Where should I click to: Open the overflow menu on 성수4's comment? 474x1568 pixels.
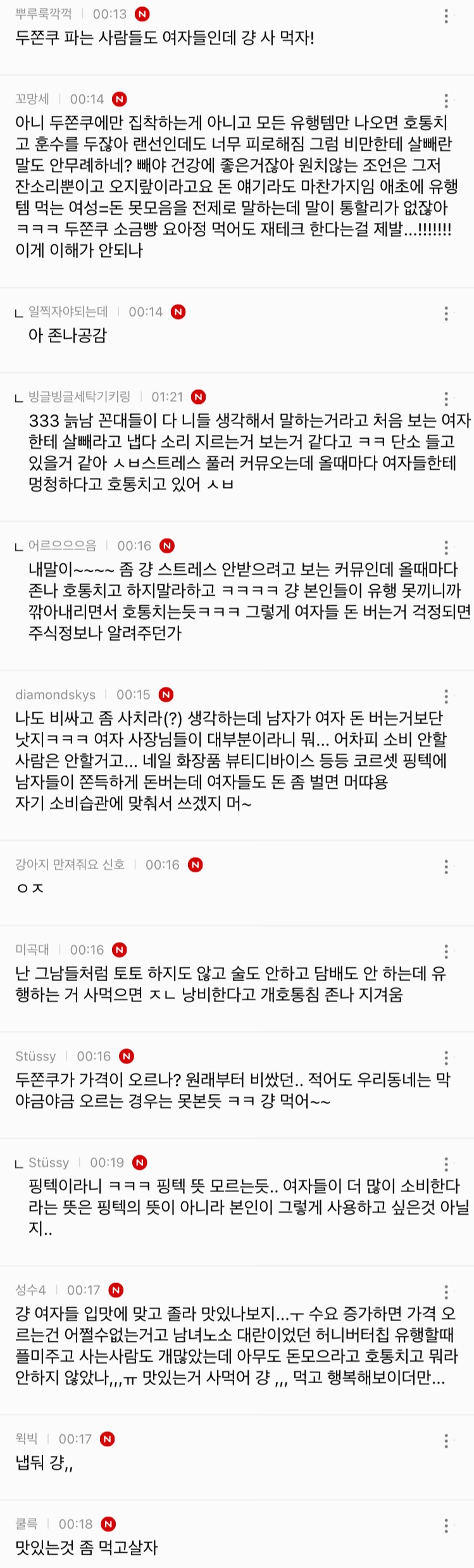(x=446, y=1292)
